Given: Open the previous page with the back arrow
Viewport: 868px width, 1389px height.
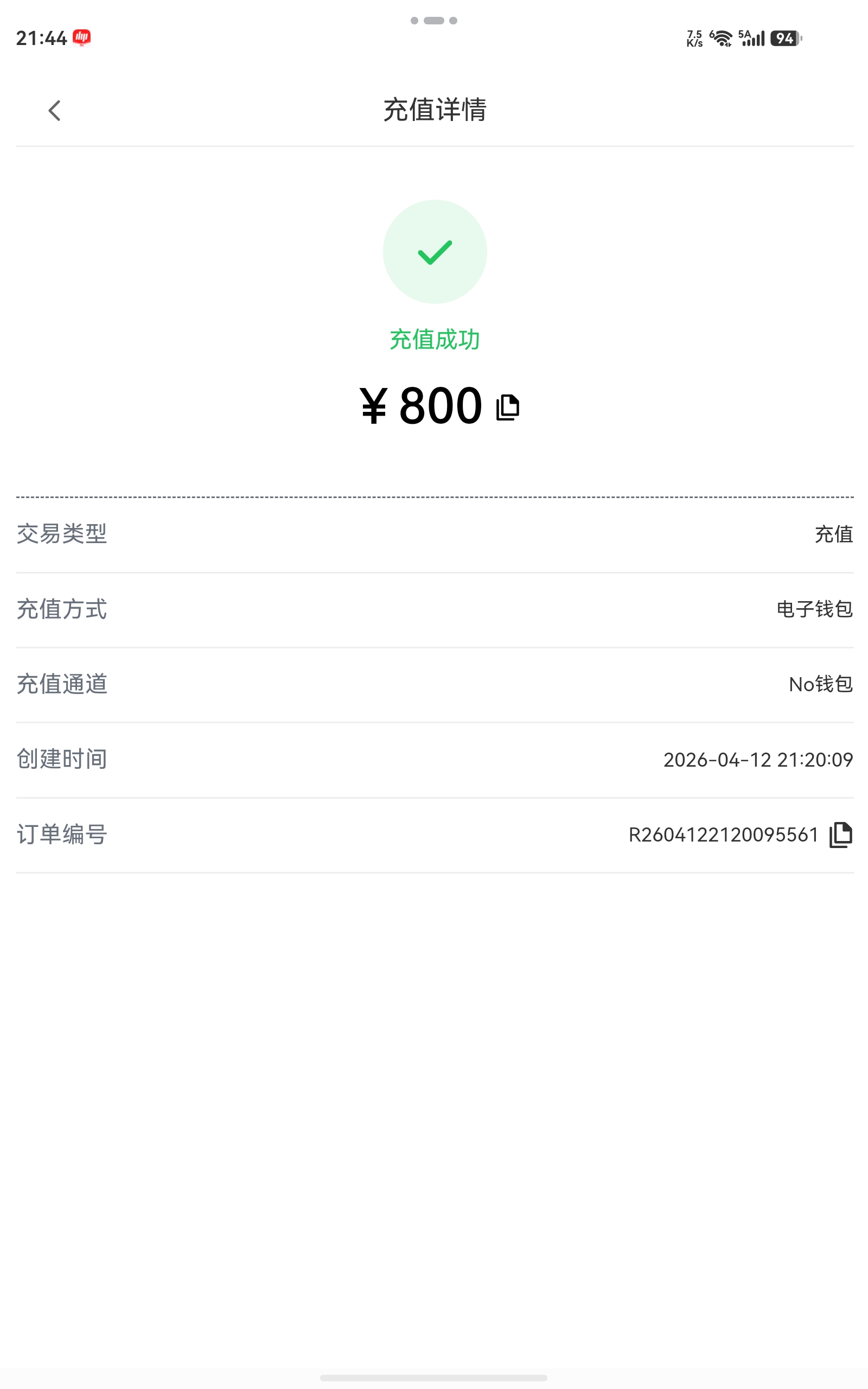Looking at the screenshot, I should (55, 110).
